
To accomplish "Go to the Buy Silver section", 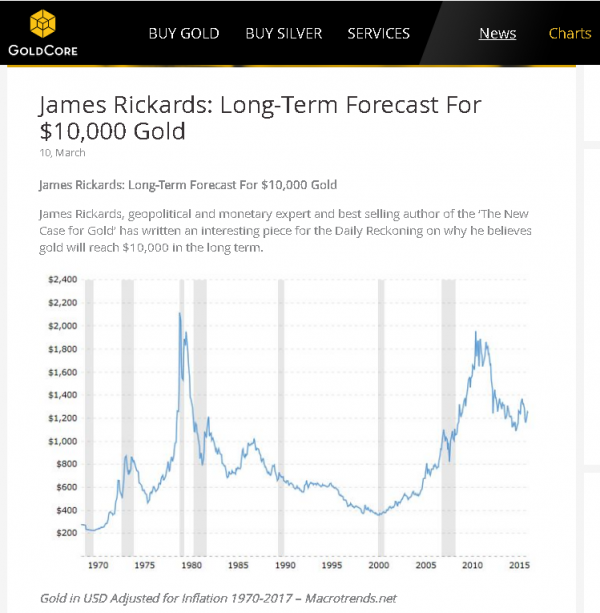I will [x=284, y=34].
